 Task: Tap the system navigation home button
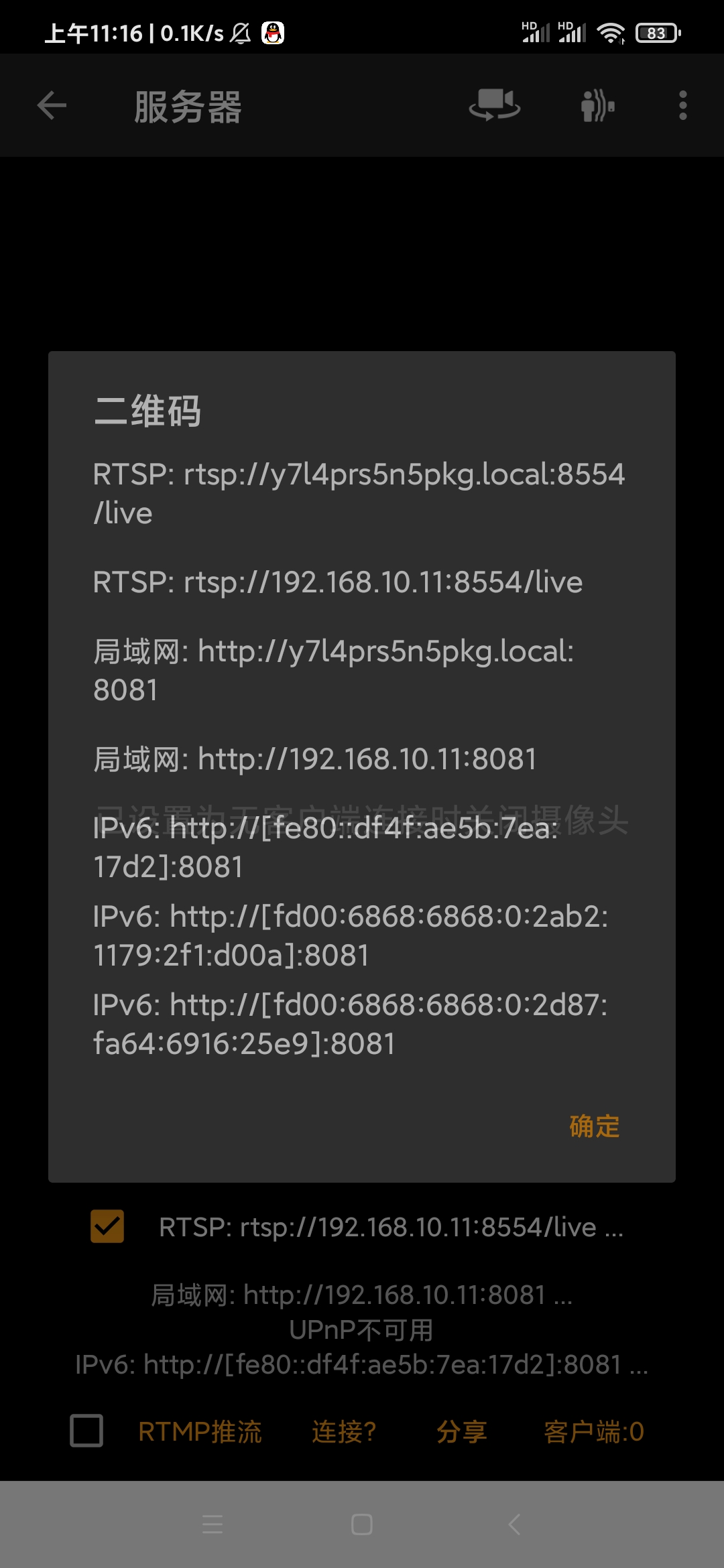tap(362, 1524)
